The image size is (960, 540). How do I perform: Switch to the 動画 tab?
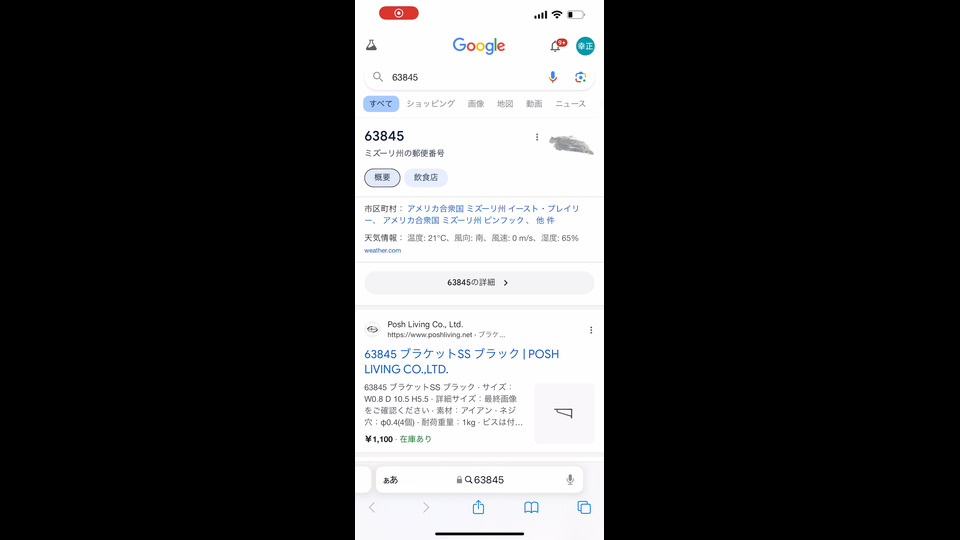(x=534, y=104)
